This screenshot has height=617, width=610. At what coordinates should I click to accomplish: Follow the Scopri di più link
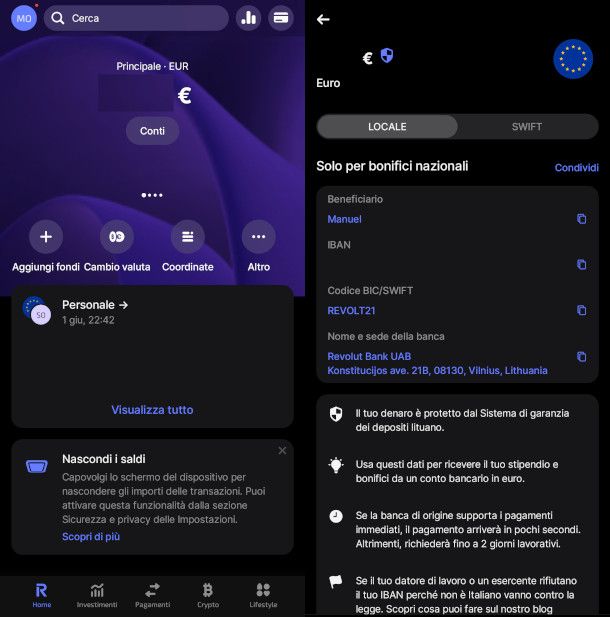tap(91, 537)
